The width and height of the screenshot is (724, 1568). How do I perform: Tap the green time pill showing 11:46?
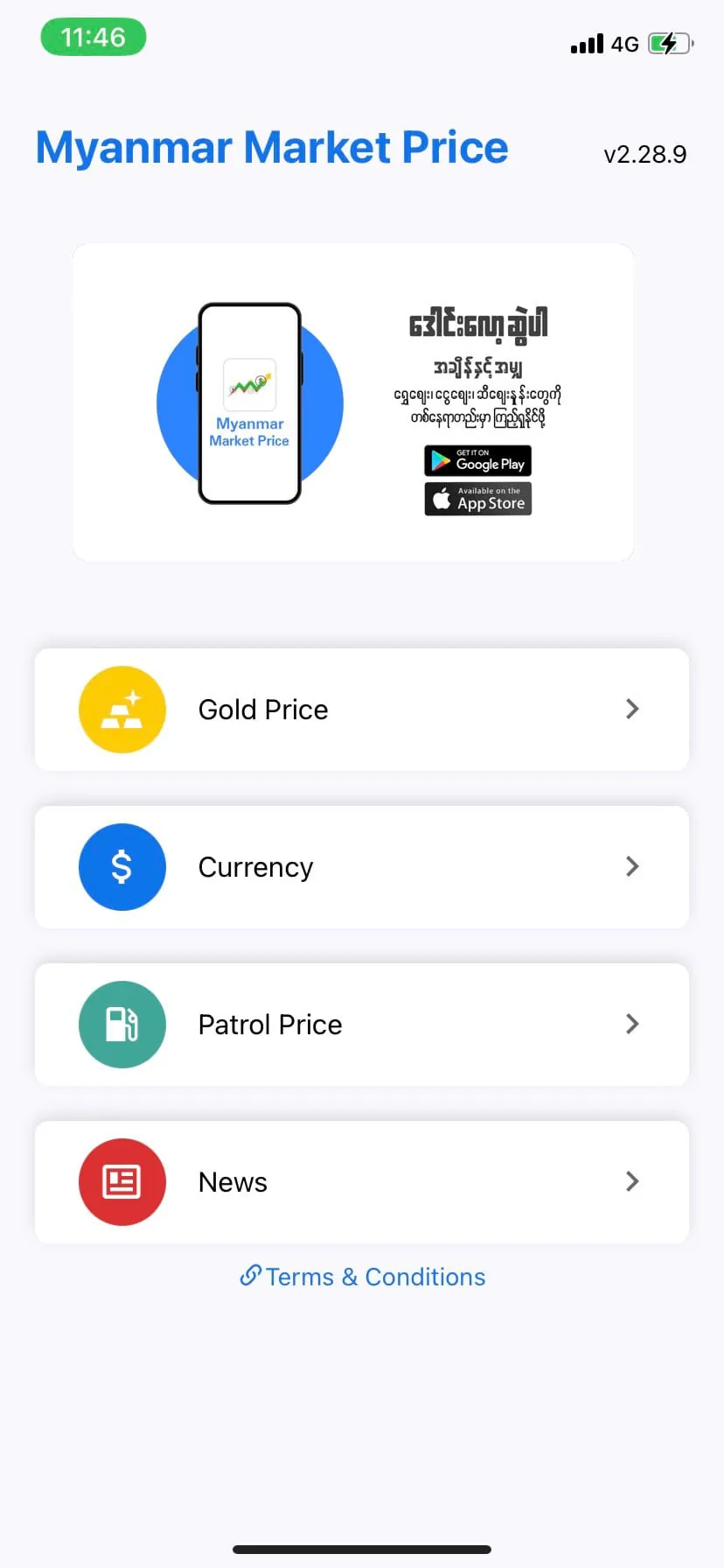pyautogui.click(x=93, y=37)
